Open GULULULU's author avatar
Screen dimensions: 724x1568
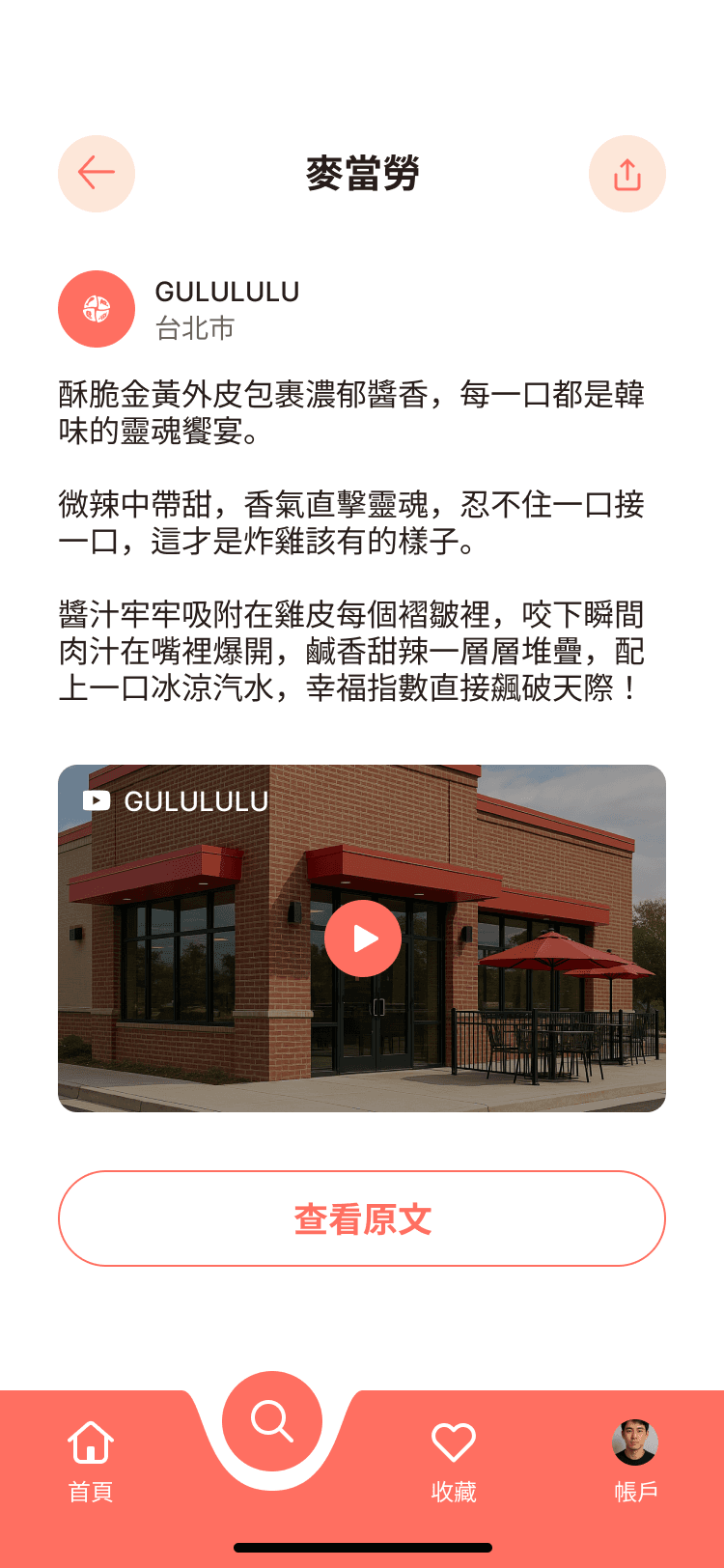pos(97,309)
